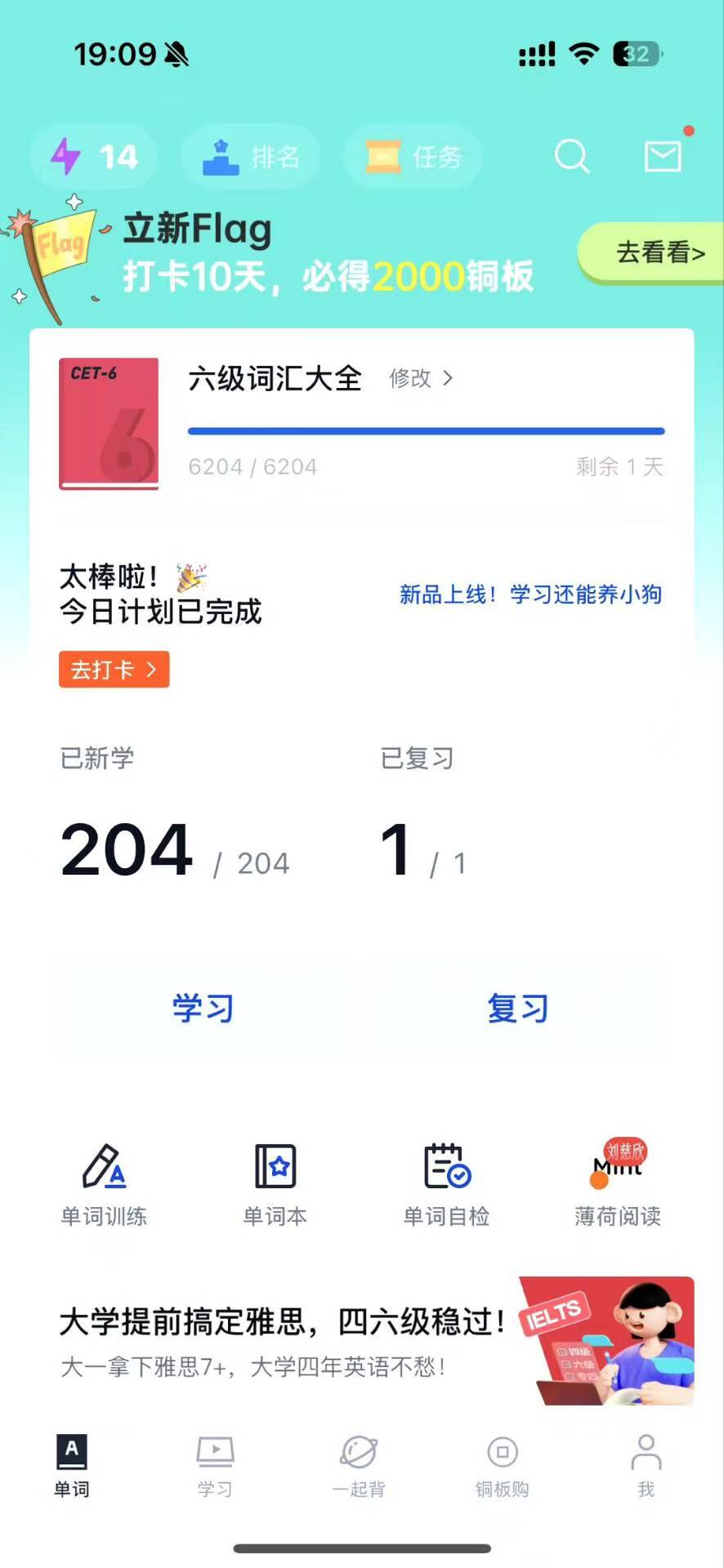Open 排名 ranking chip
The width and height of the screenshot is (724, 1568).
pos(251,156)
